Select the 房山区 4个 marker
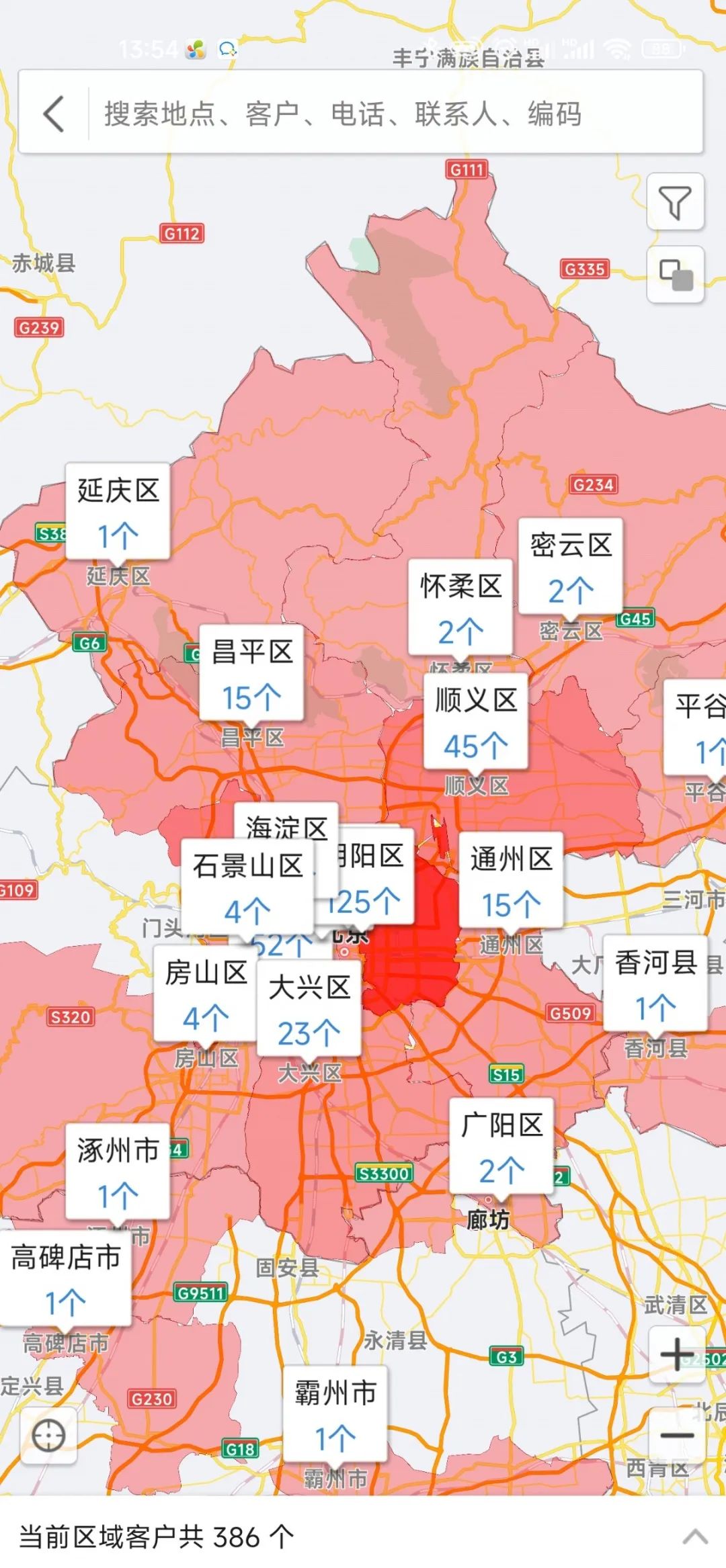This screenshot has width=726, height=1568. pos(205,994)
